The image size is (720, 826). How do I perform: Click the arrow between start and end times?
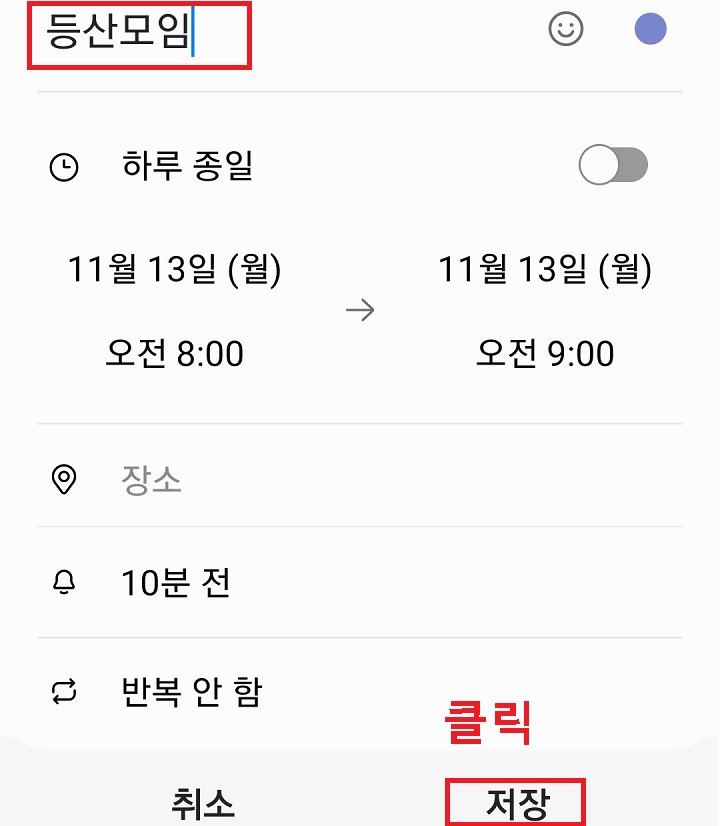(x=360, y=308)
